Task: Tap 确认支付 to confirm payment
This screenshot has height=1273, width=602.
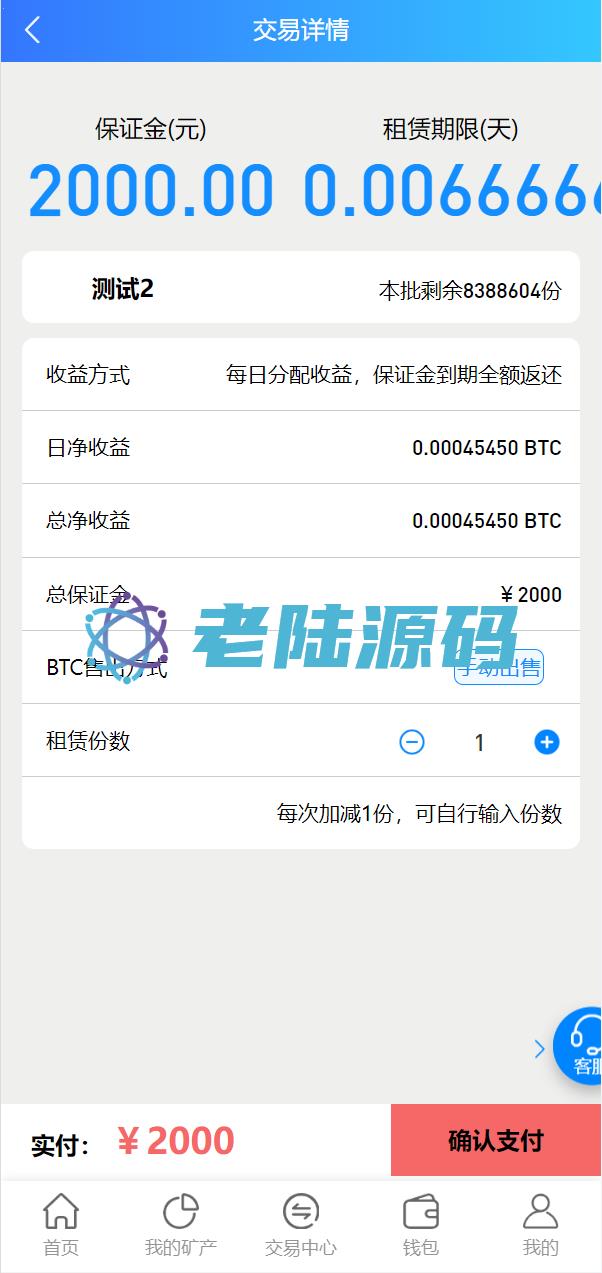Action: coord(496,1140)
